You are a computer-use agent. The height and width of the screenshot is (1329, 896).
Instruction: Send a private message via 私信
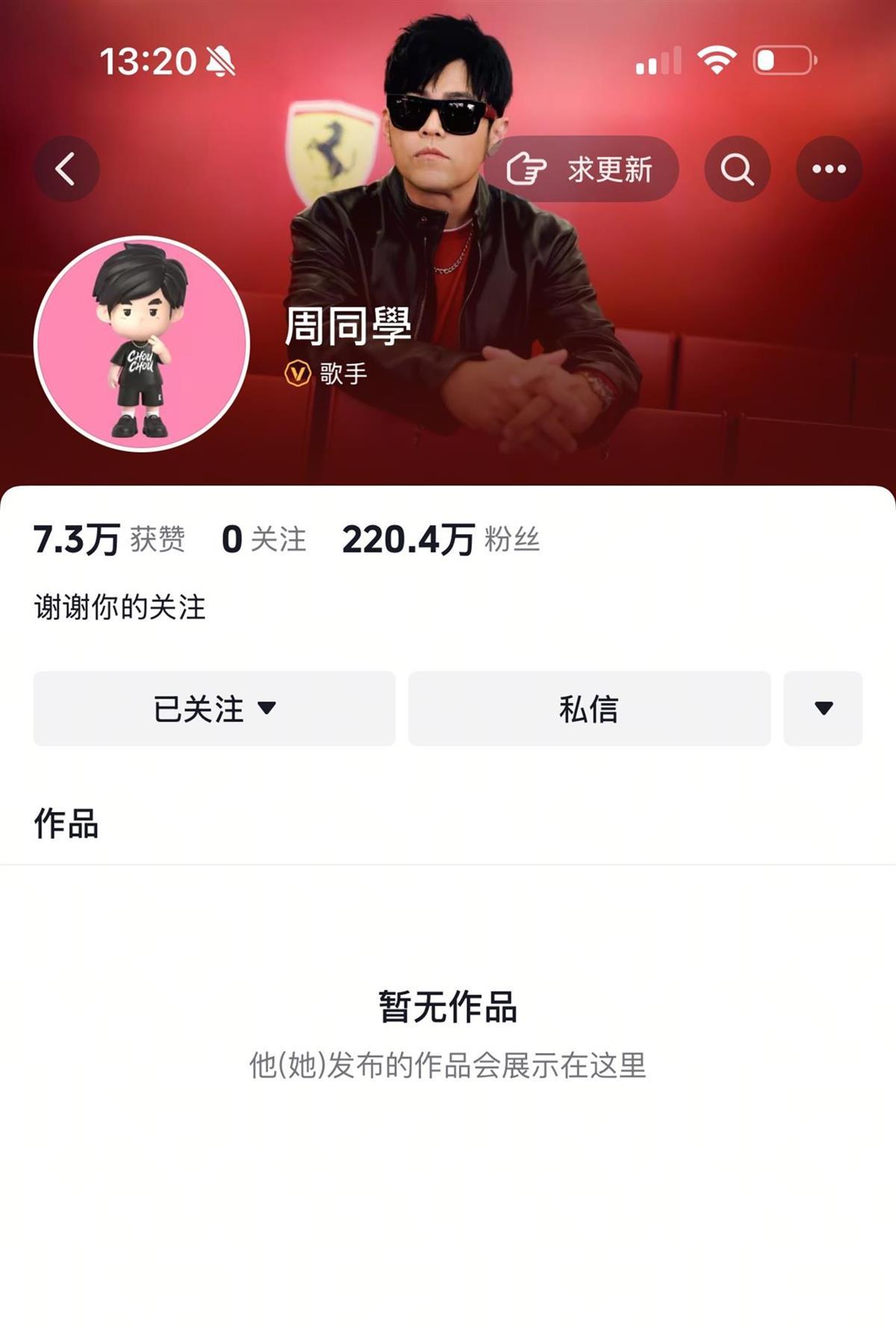(x=589, y=708)
